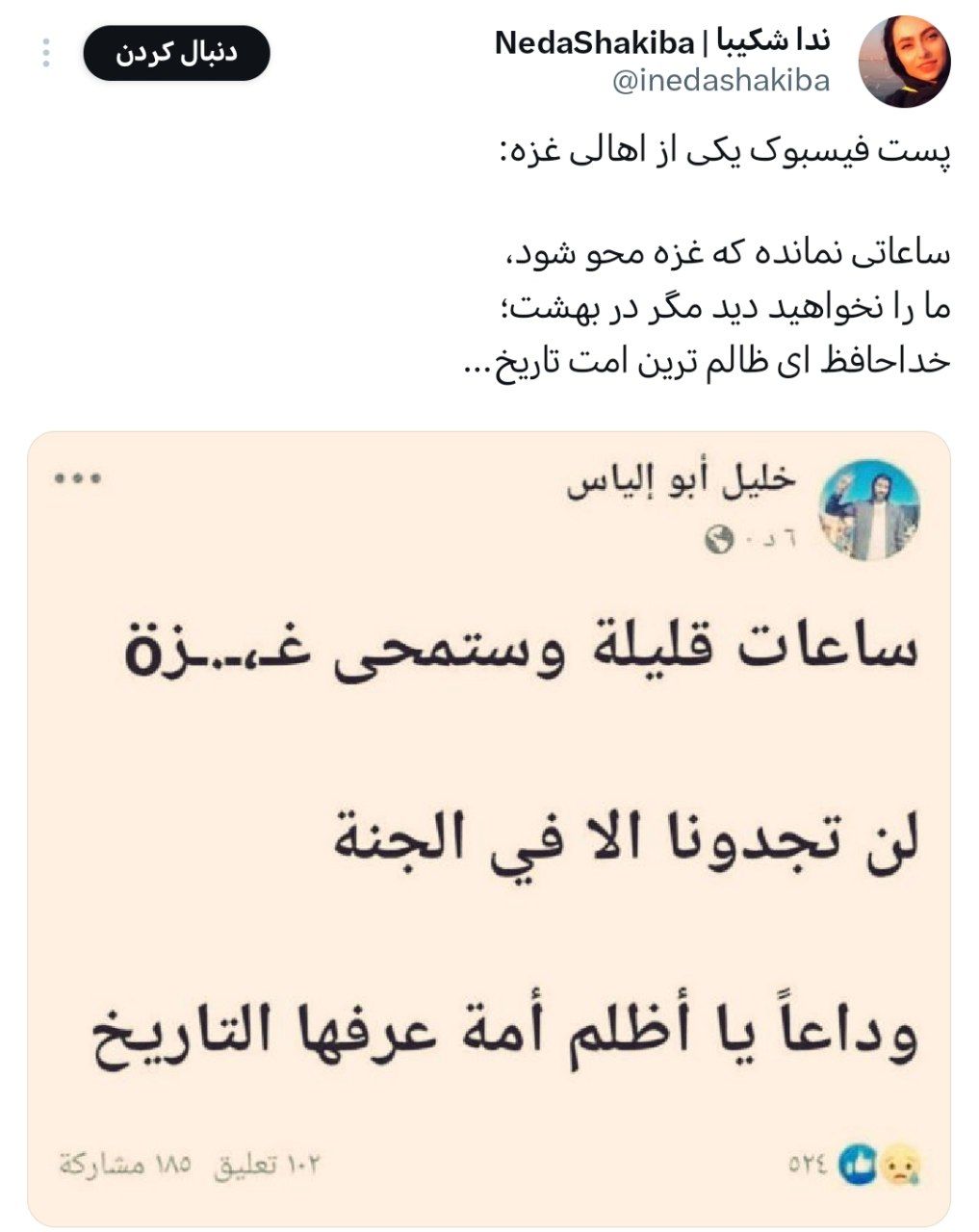Screen dimensions: 979x1232
Task: Open the attached Facebook post image
Action: (x=489, y=828)
